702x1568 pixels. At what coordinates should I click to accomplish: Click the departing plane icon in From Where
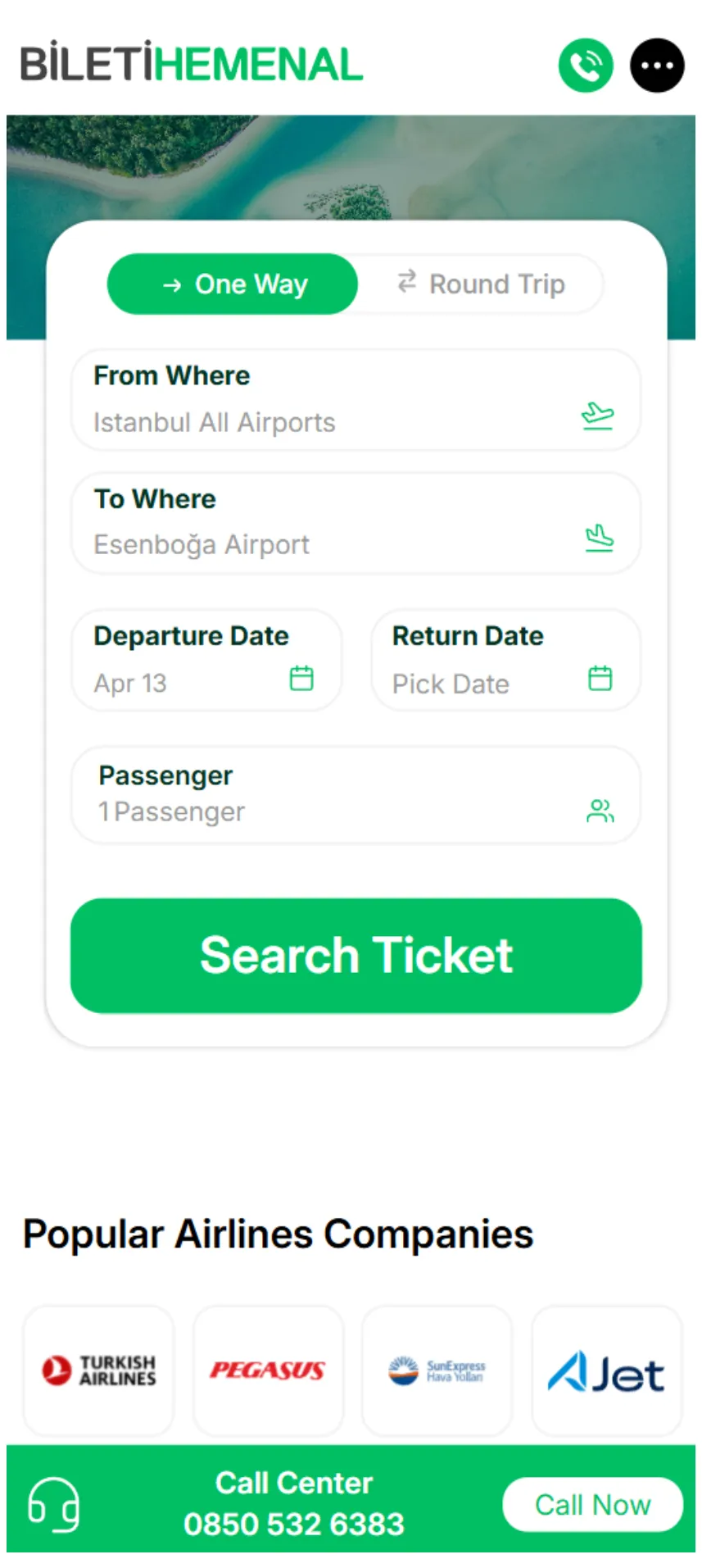[597, 416]
